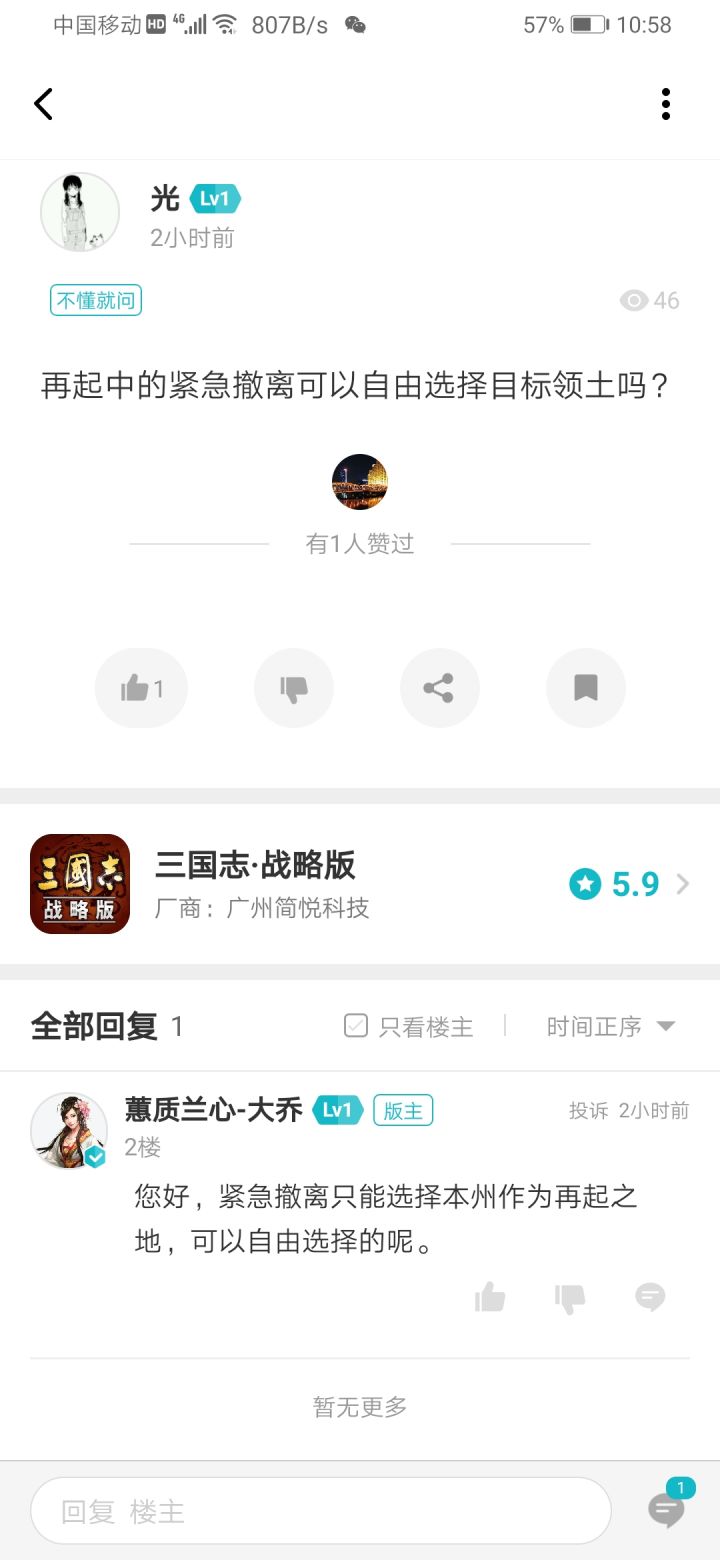Report the reply via 投诉 link
Viewport: 720px width, 1560px height.
589,1110
